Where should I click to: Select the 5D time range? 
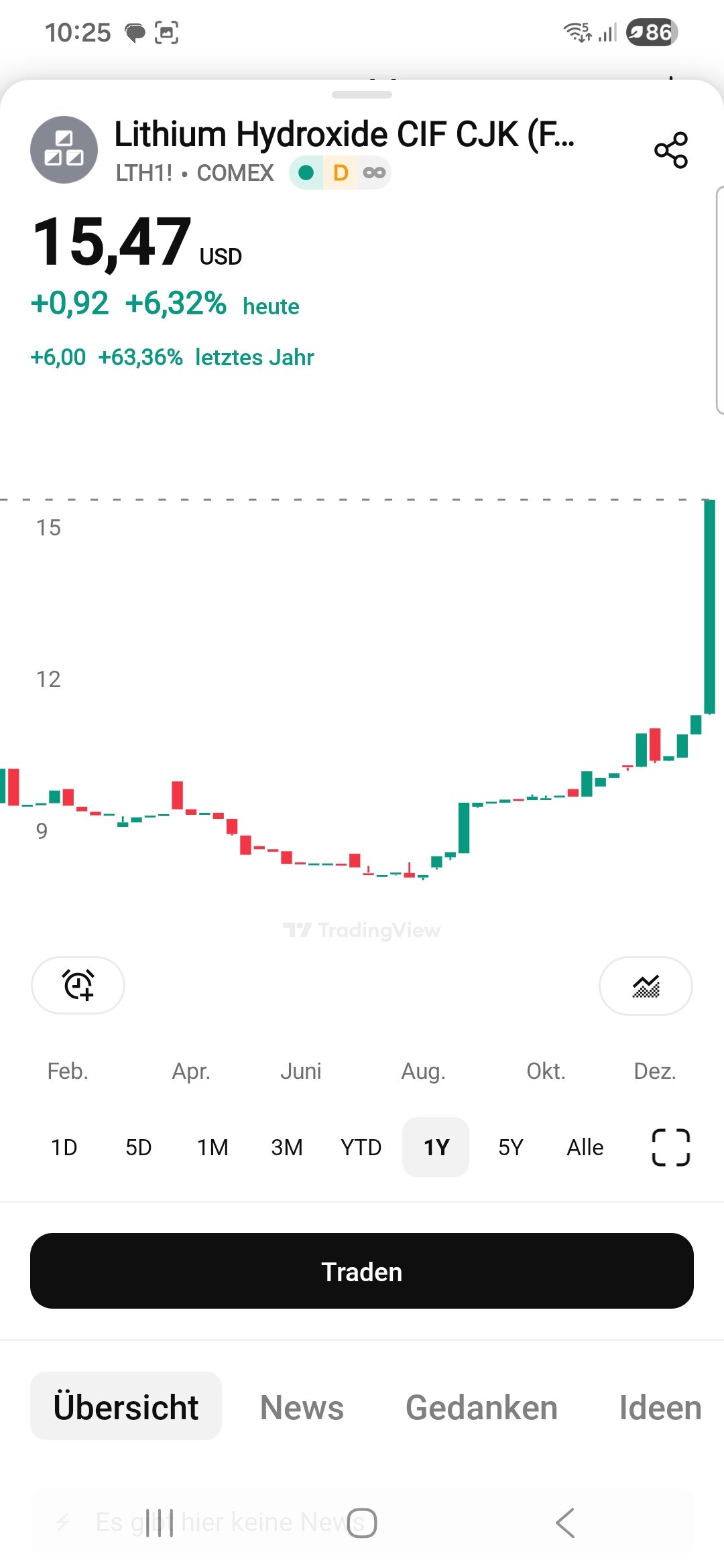[x=139, y=1147]
